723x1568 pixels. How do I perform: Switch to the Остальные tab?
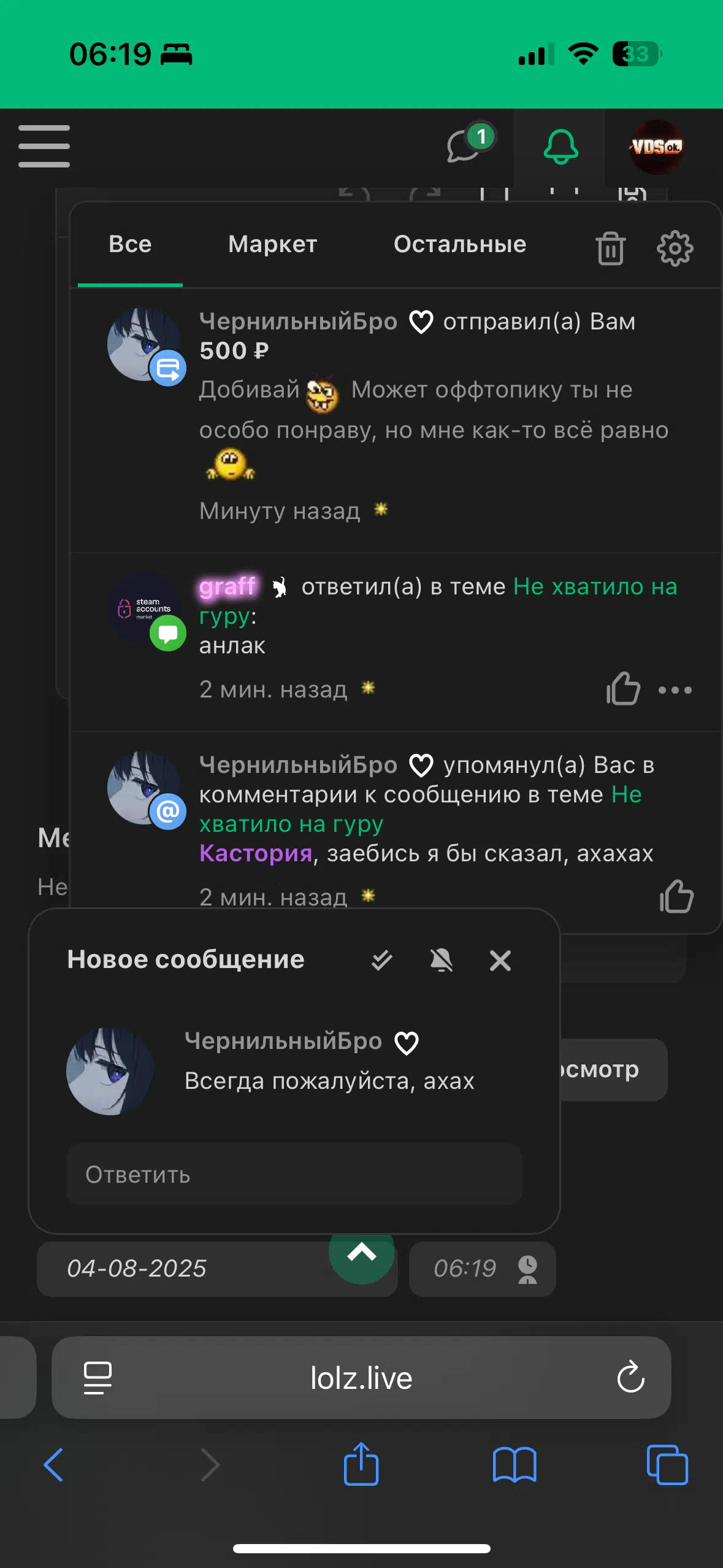(x=460, y=244)
